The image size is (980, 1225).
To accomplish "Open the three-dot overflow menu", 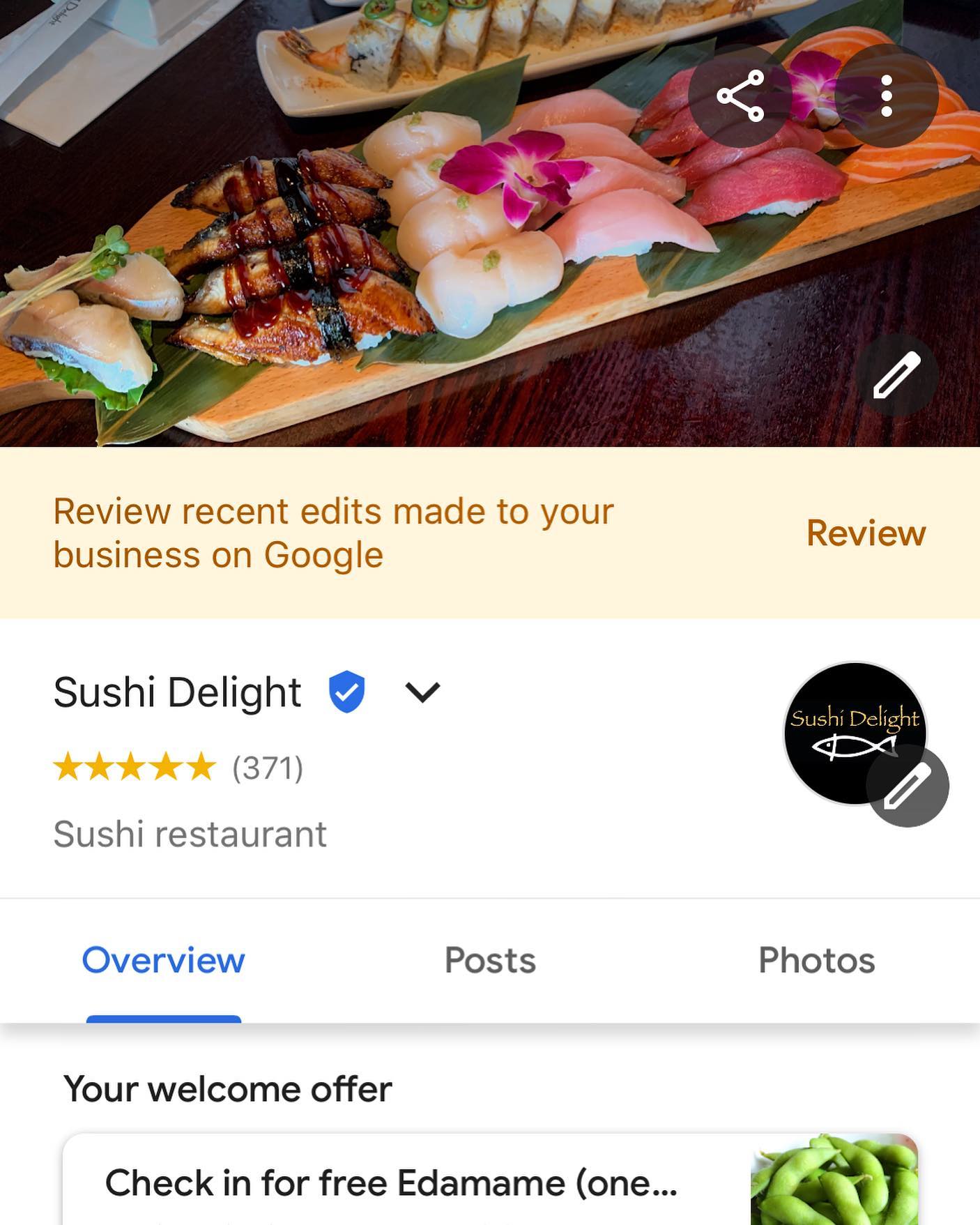I will coord(886,96).
